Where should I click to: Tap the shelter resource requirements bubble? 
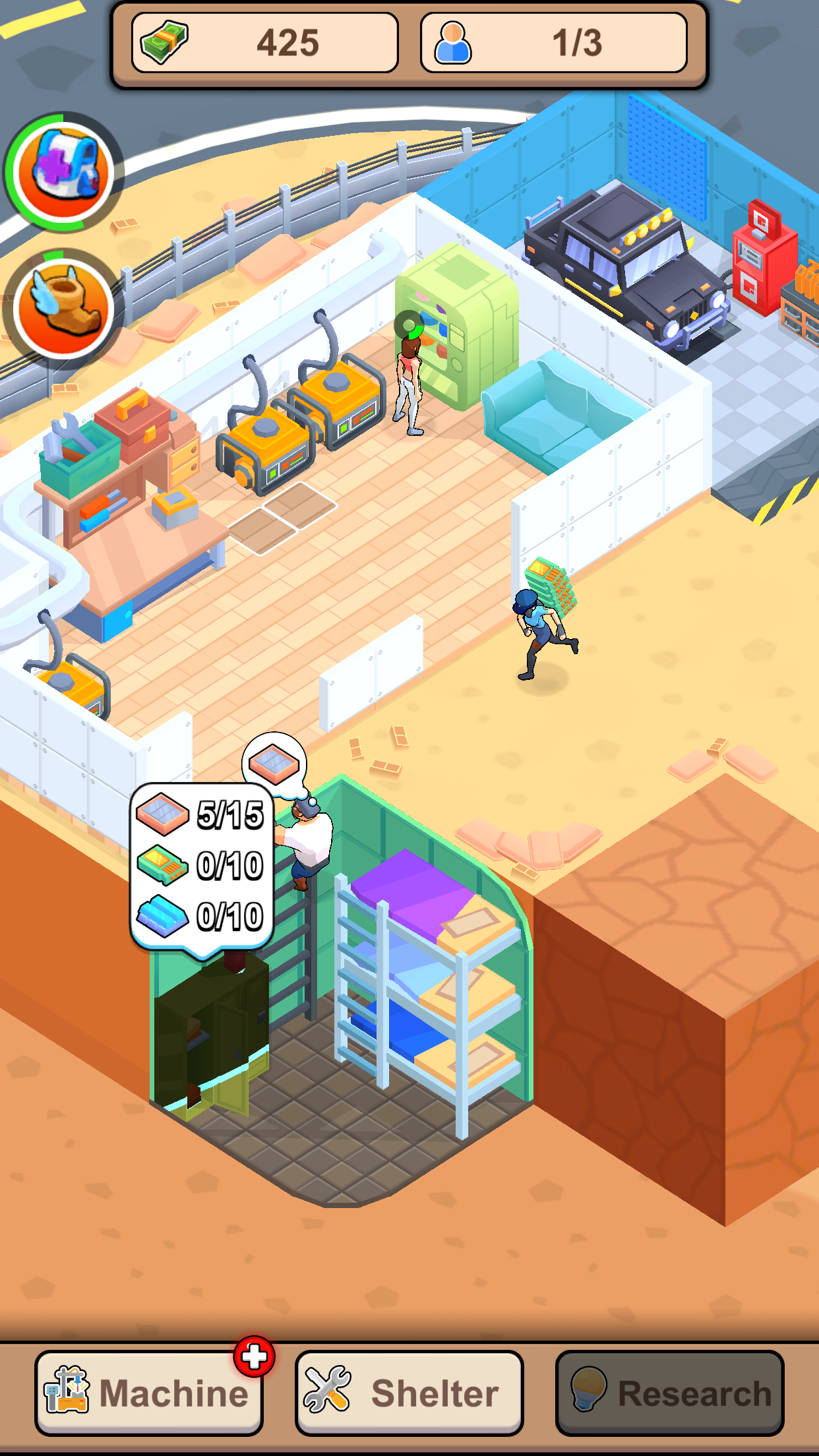pyautogui.click(x=202, y=866)
